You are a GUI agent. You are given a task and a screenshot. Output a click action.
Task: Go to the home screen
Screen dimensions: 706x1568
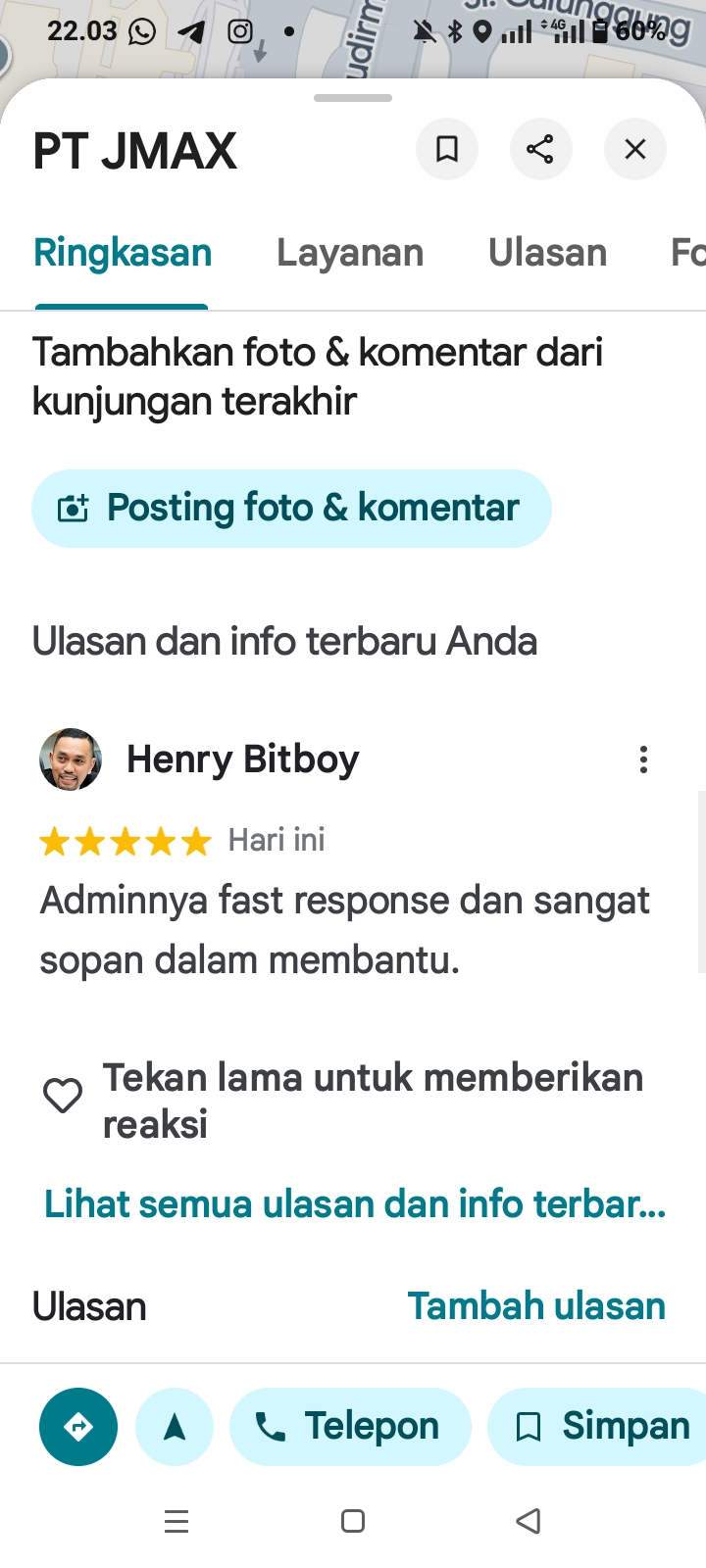(x=353, y=1521)
